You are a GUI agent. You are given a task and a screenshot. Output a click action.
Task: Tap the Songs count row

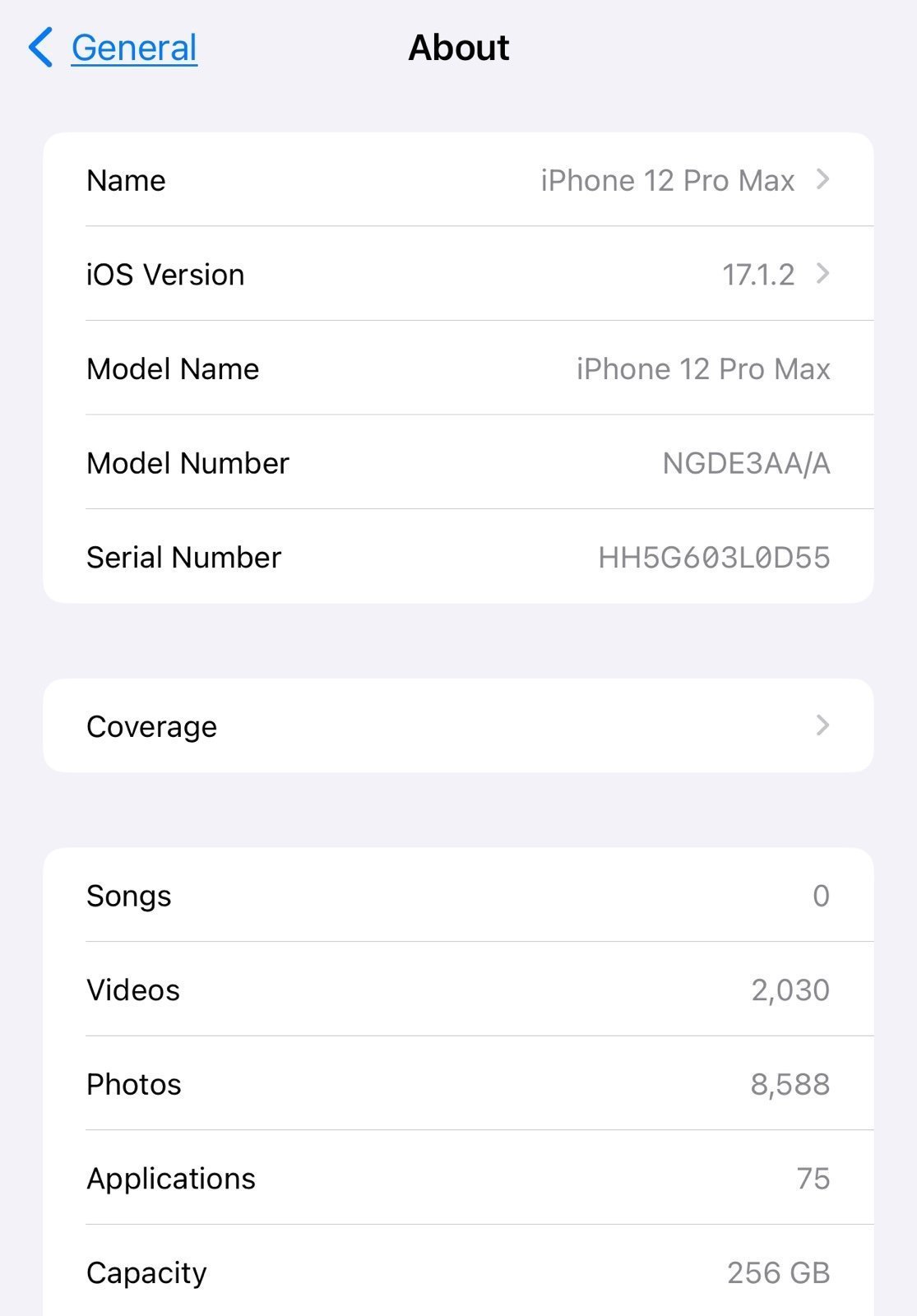point(458,896)
